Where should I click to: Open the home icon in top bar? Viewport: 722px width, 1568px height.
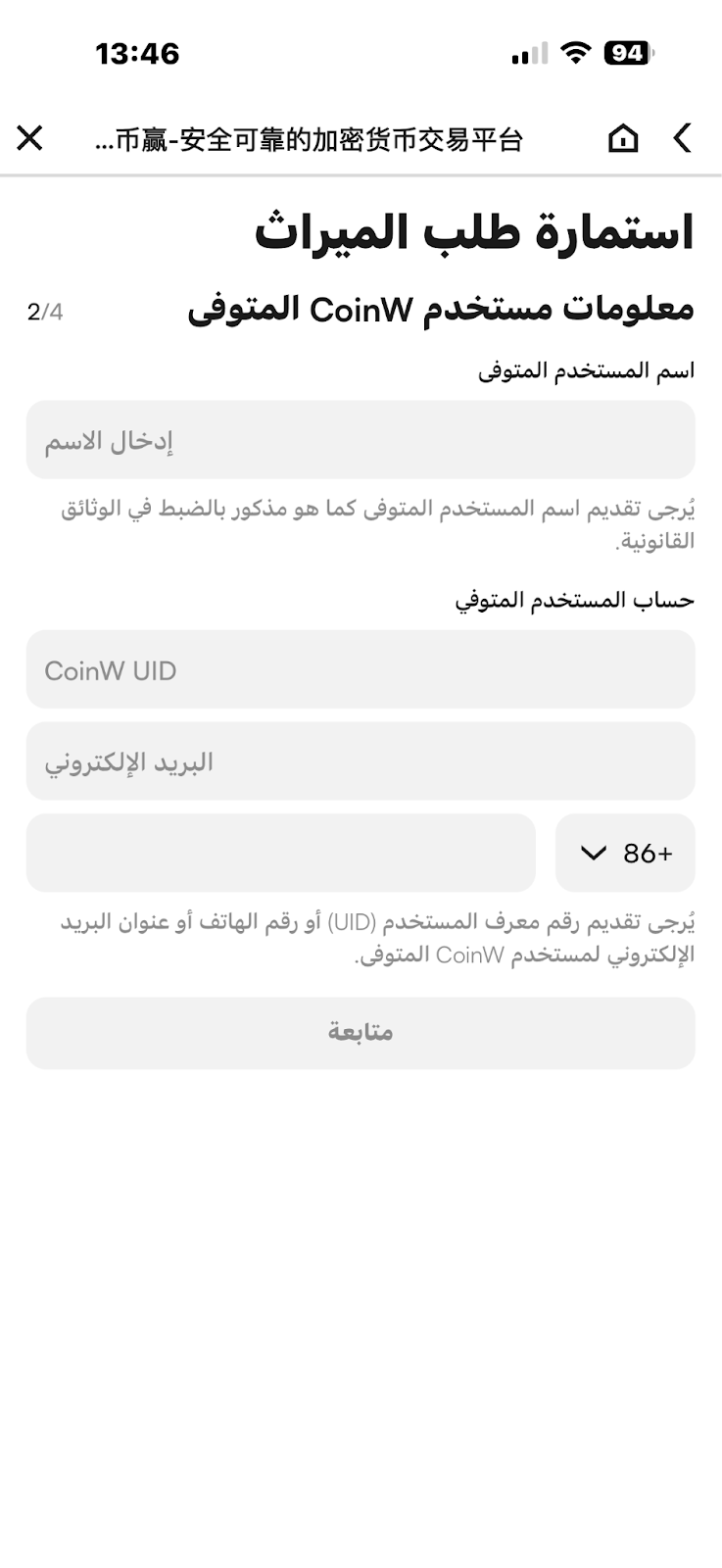[623, 138]
